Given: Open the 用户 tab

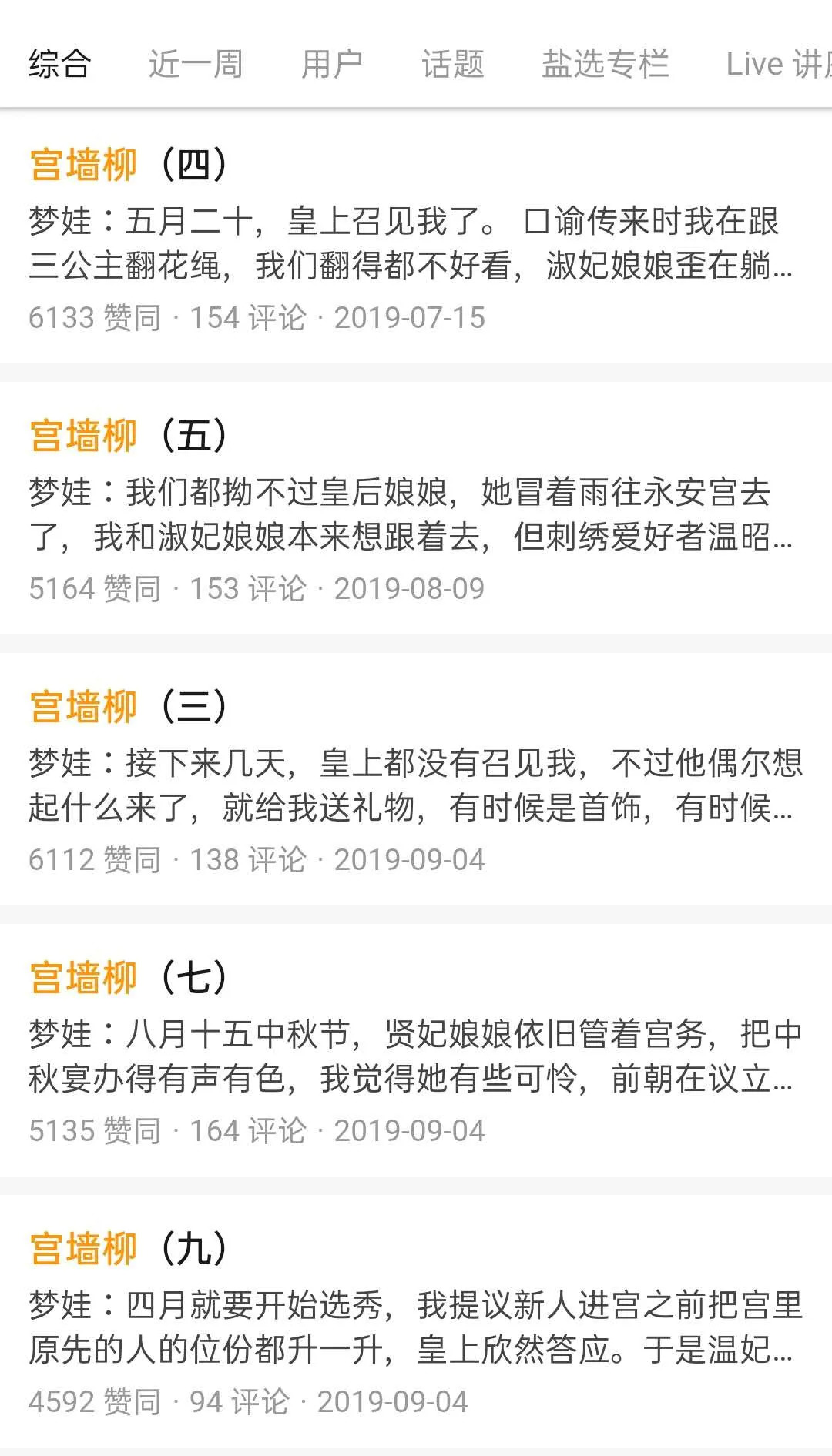Looking at the screenshot, I should click(331, 64).
